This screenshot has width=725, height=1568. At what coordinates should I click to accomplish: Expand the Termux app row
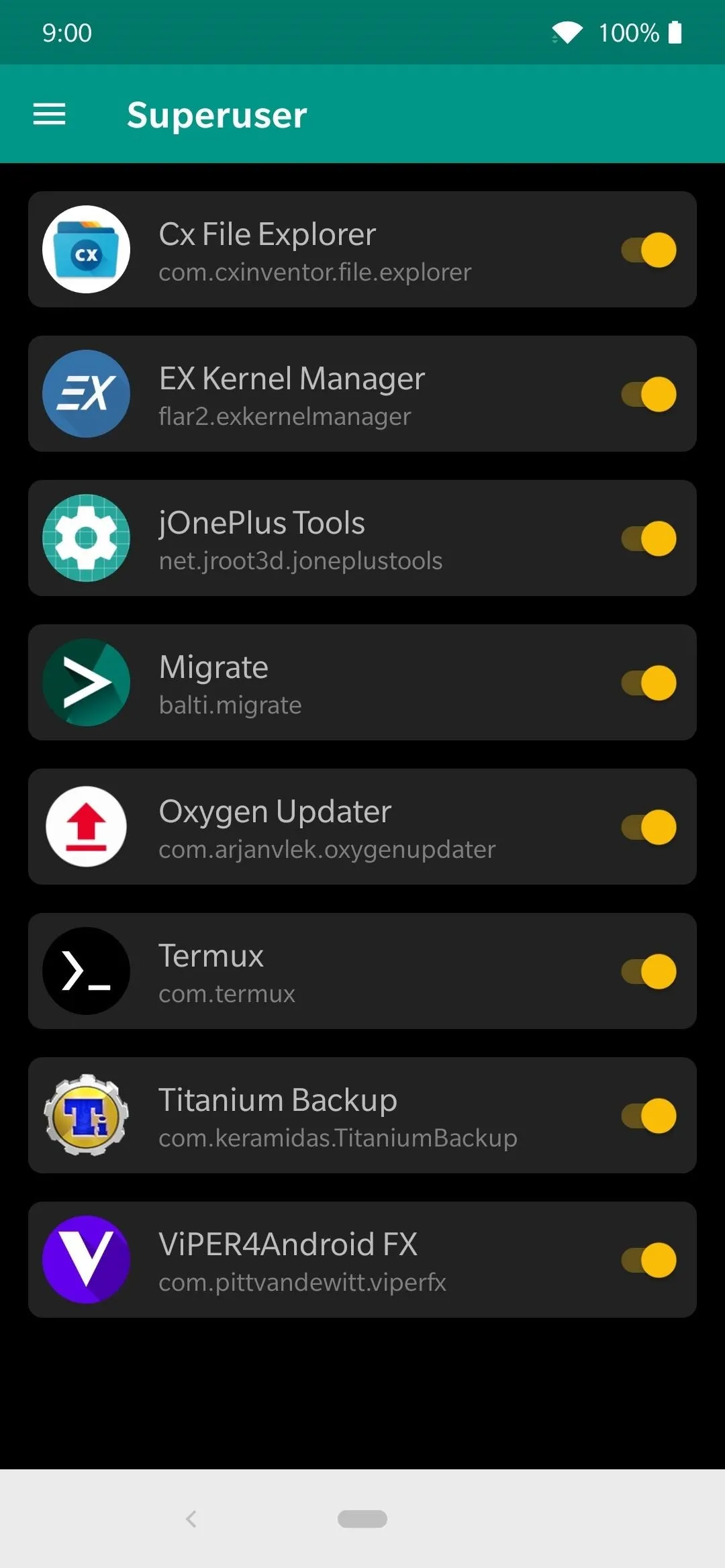[x=362, y=971]
